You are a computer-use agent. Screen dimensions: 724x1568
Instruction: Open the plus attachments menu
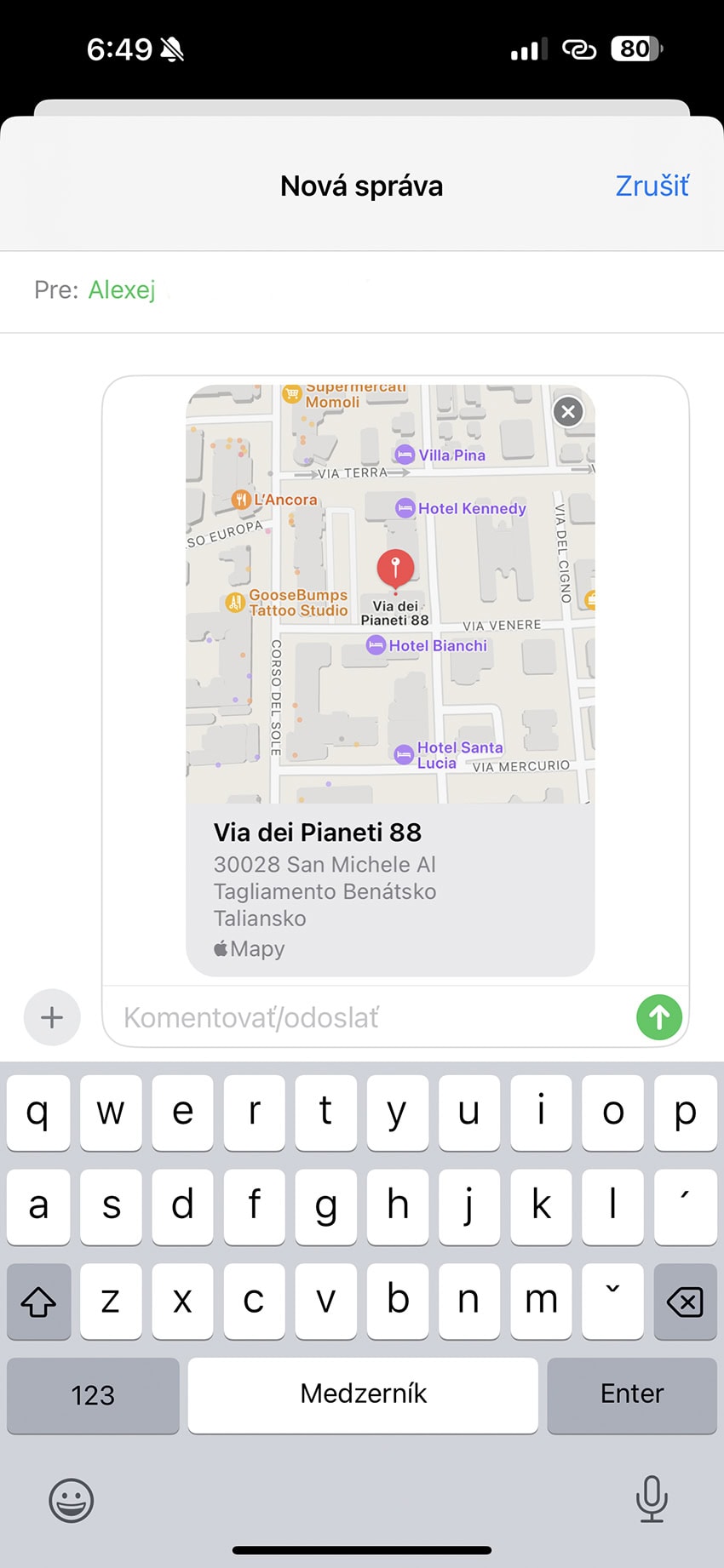click(x=52, y=1017)
